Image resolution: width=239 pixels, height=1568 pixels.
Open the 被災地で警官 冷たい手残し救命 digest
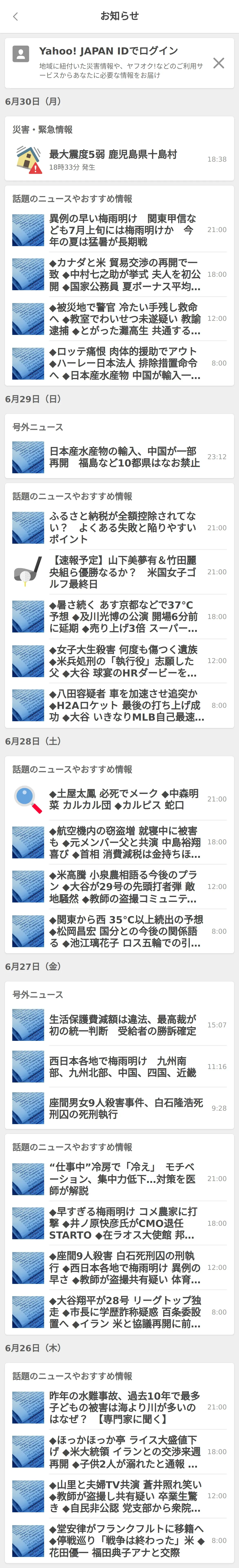[119, 318]
